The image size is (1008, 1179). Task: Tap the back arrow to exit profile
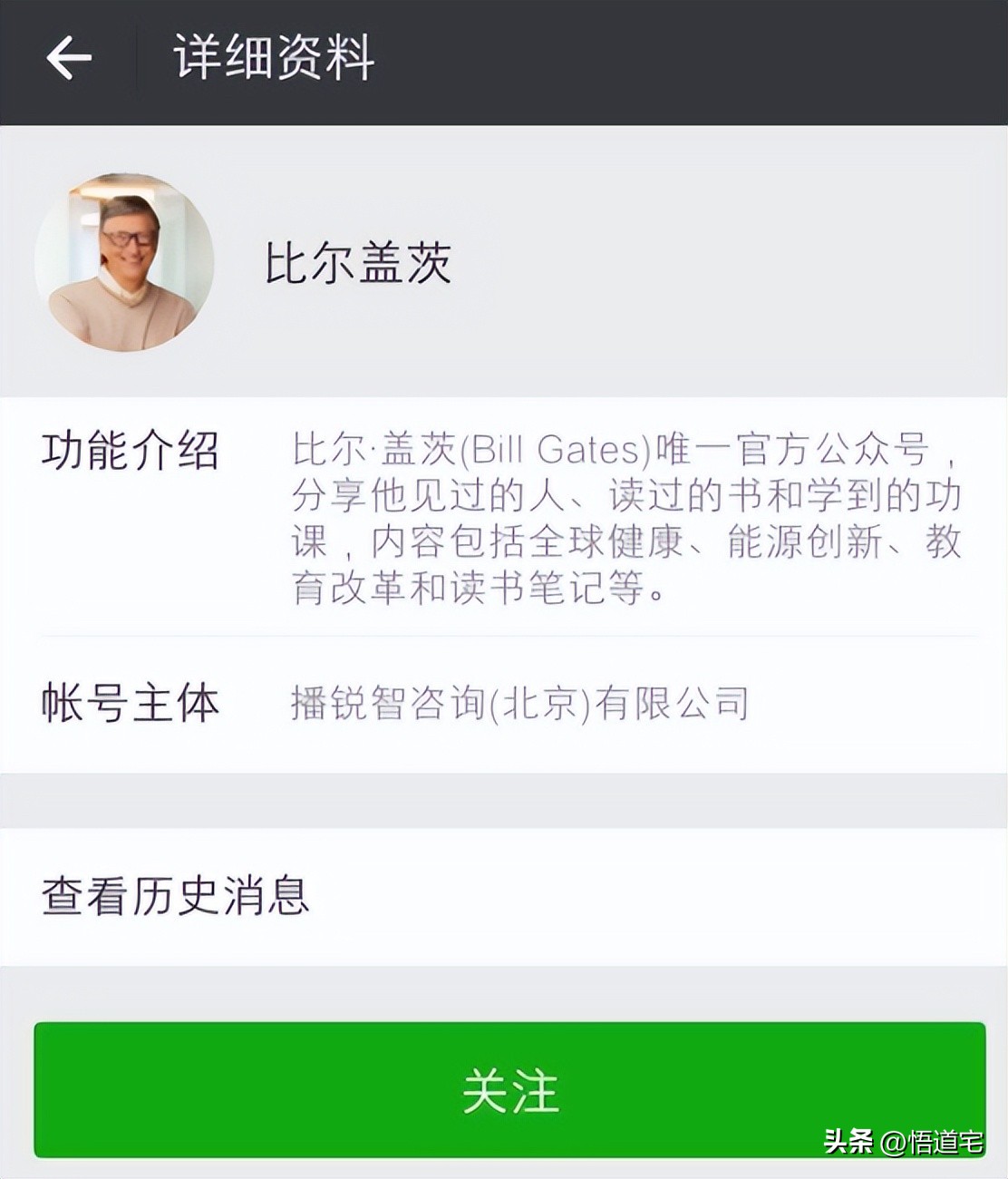click(66, 58)
